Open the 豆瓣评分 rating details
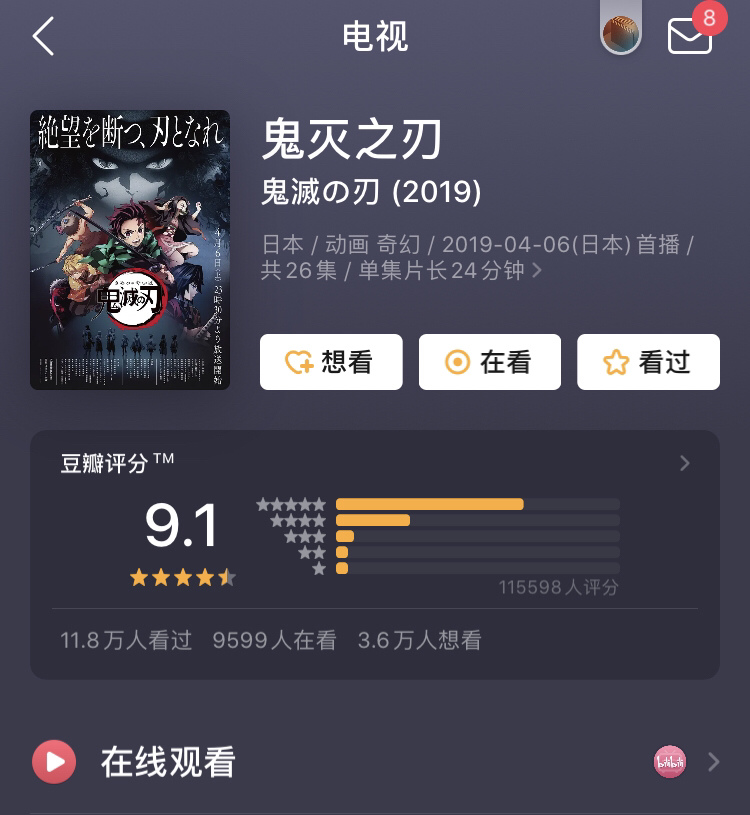The image size is (750, 815). pyautogui.click(x=684, y=463)
